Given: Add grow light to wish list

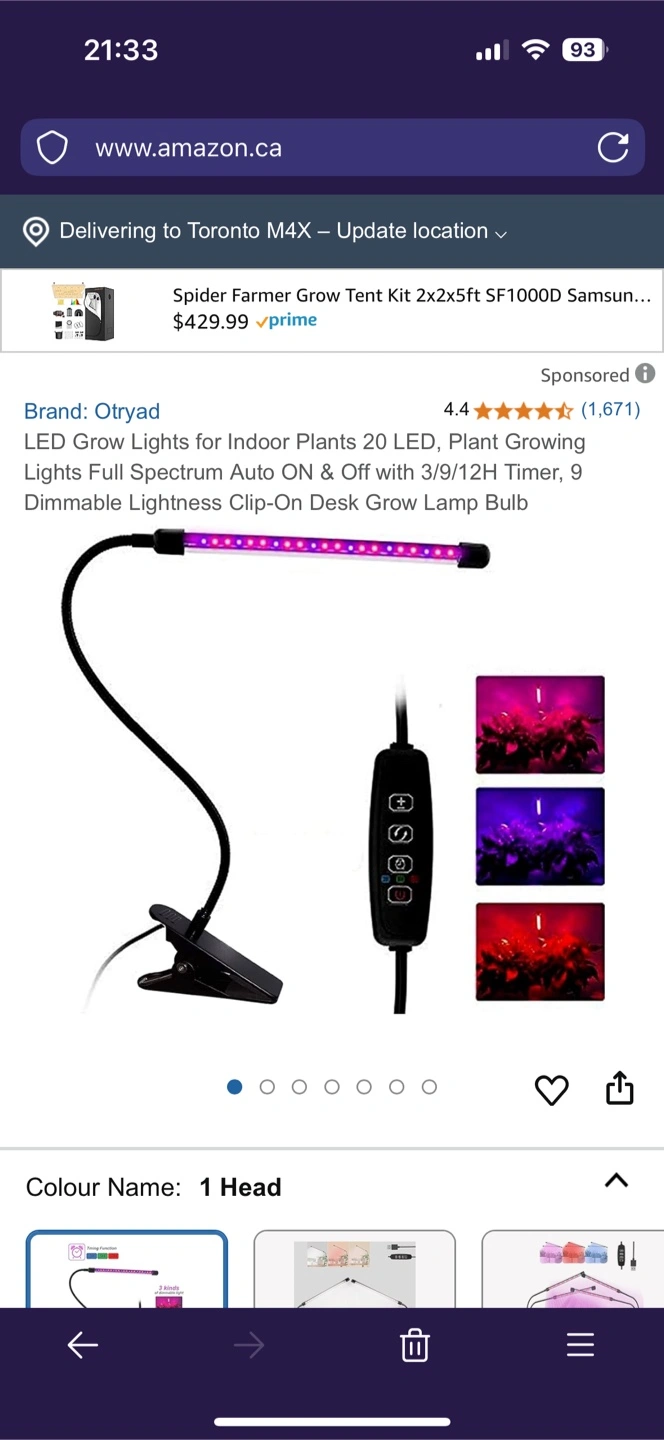Looking at the screenshot, I should (x=551, y=1089).
